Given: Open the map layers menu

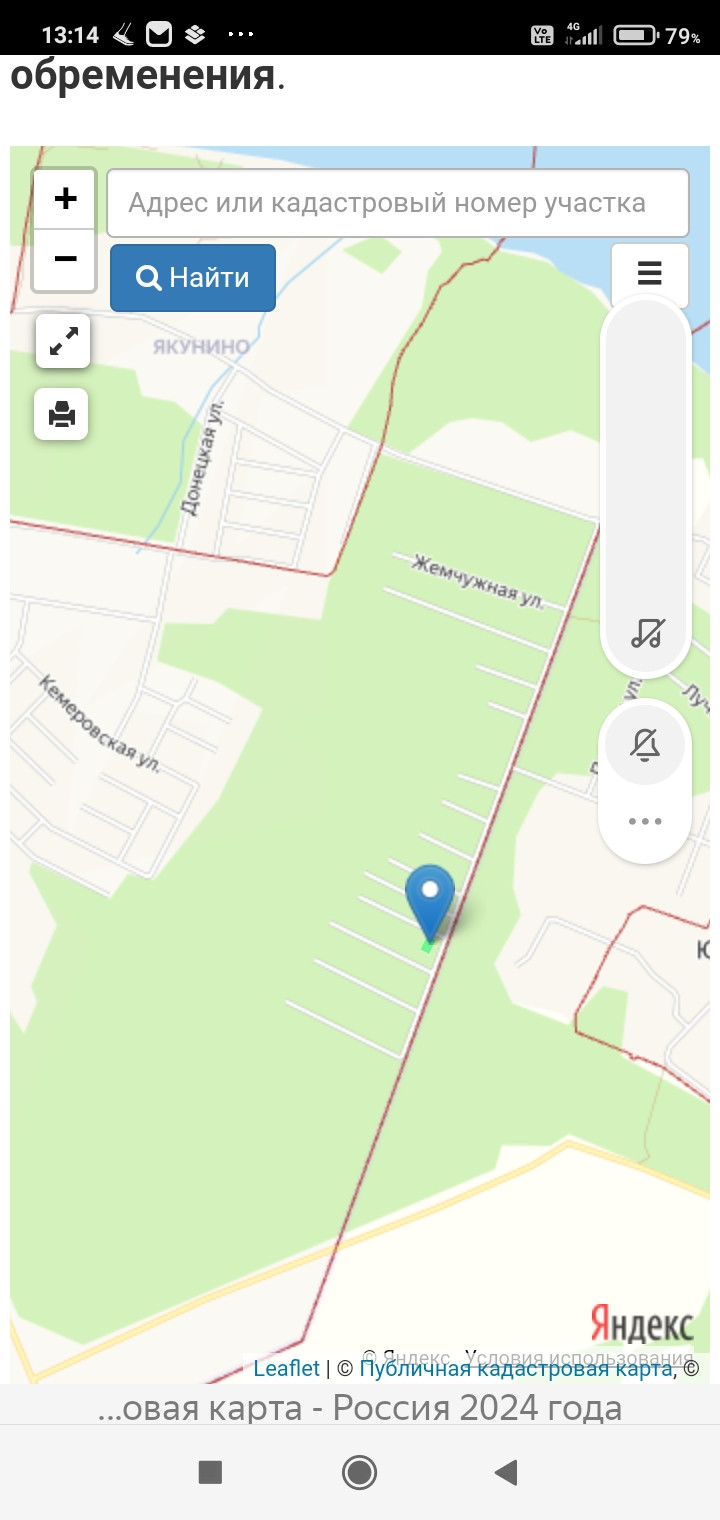Looking at the screenshot, I should (650, 273).
